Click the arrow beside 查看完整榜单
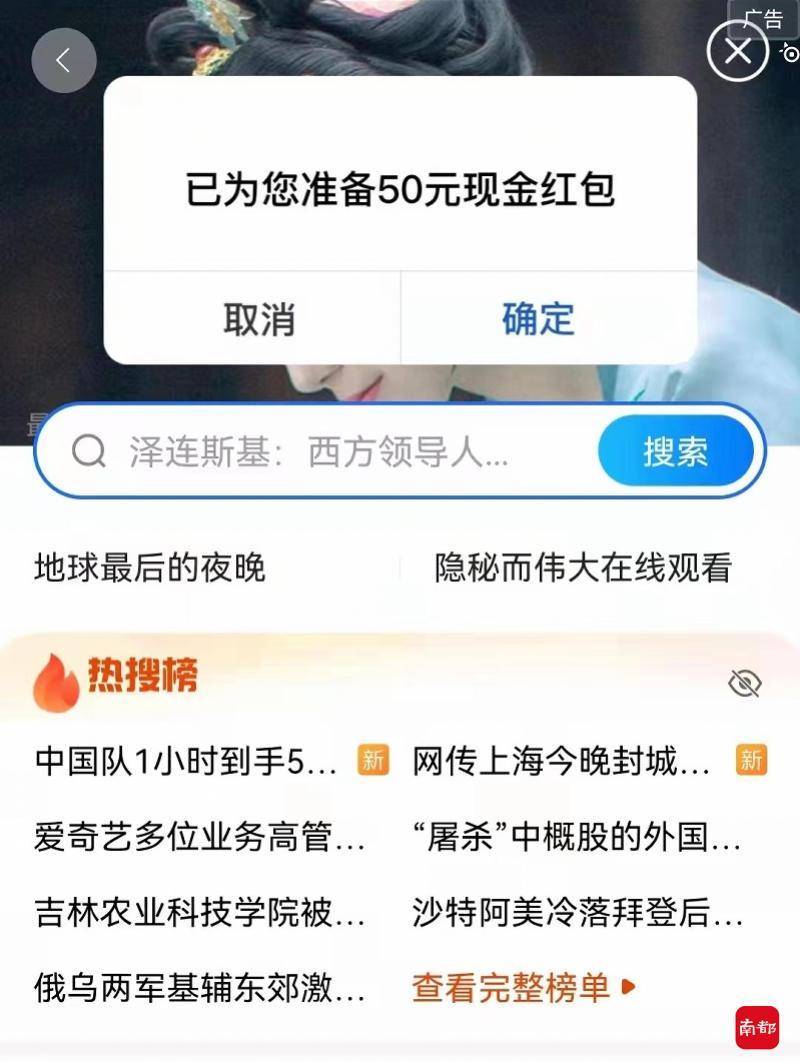Image resolution: width=800 pixels, height=1063 pixels. pos(629,986)
